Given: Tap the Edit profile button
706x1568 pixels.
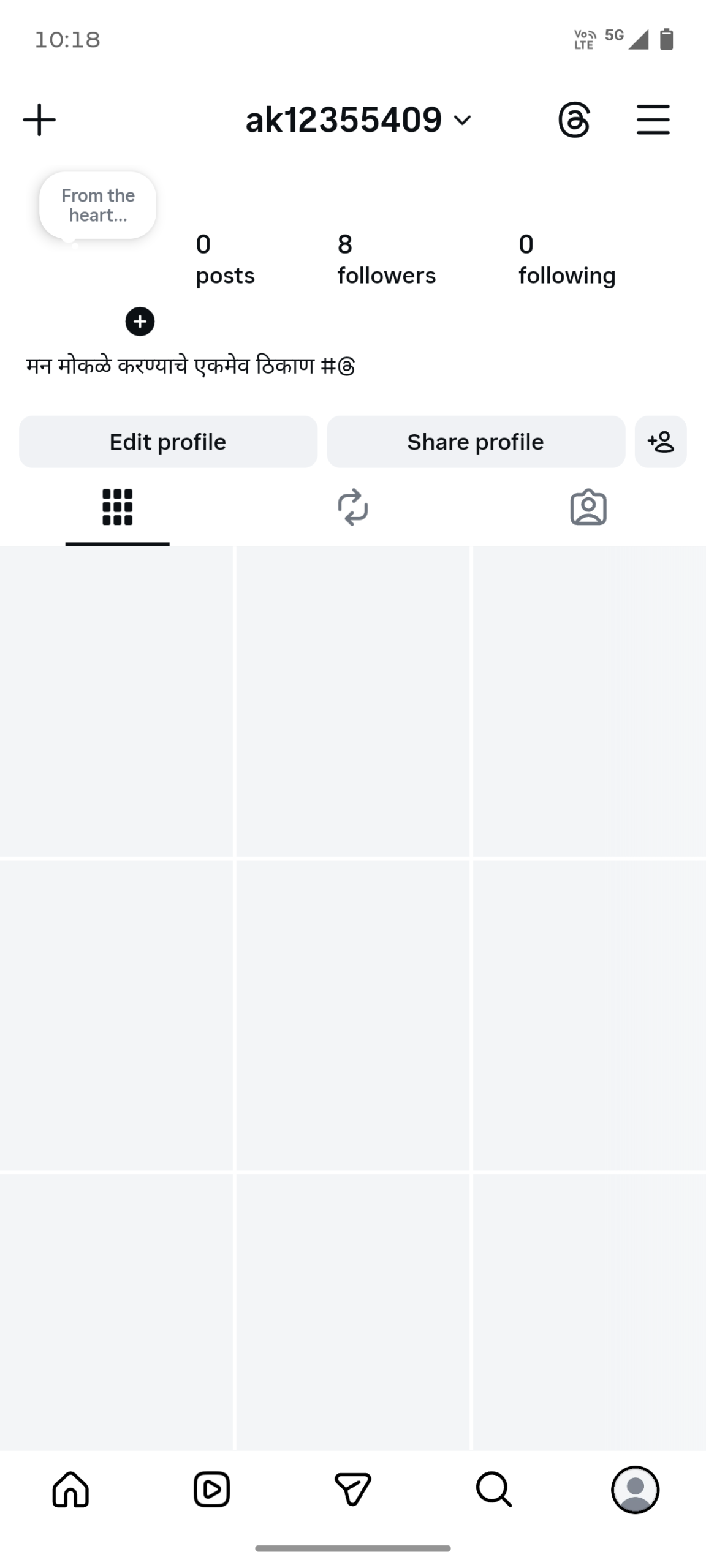Looking at the screenshot, I should [168, 442].
